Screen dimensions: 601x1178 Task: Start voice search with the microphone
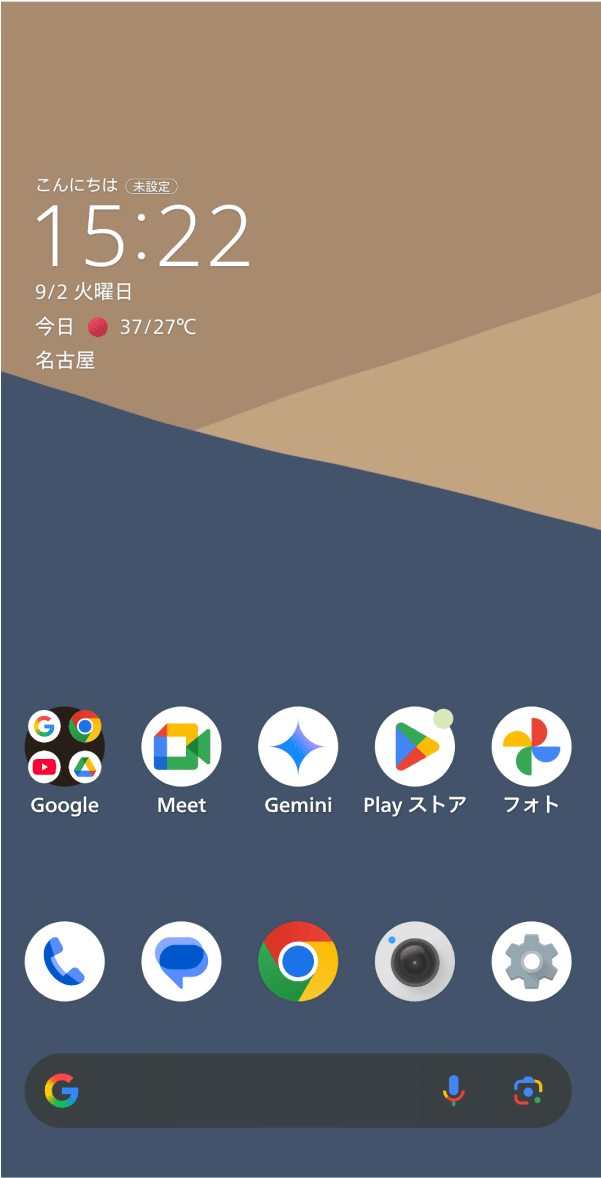click(453, 1090)
